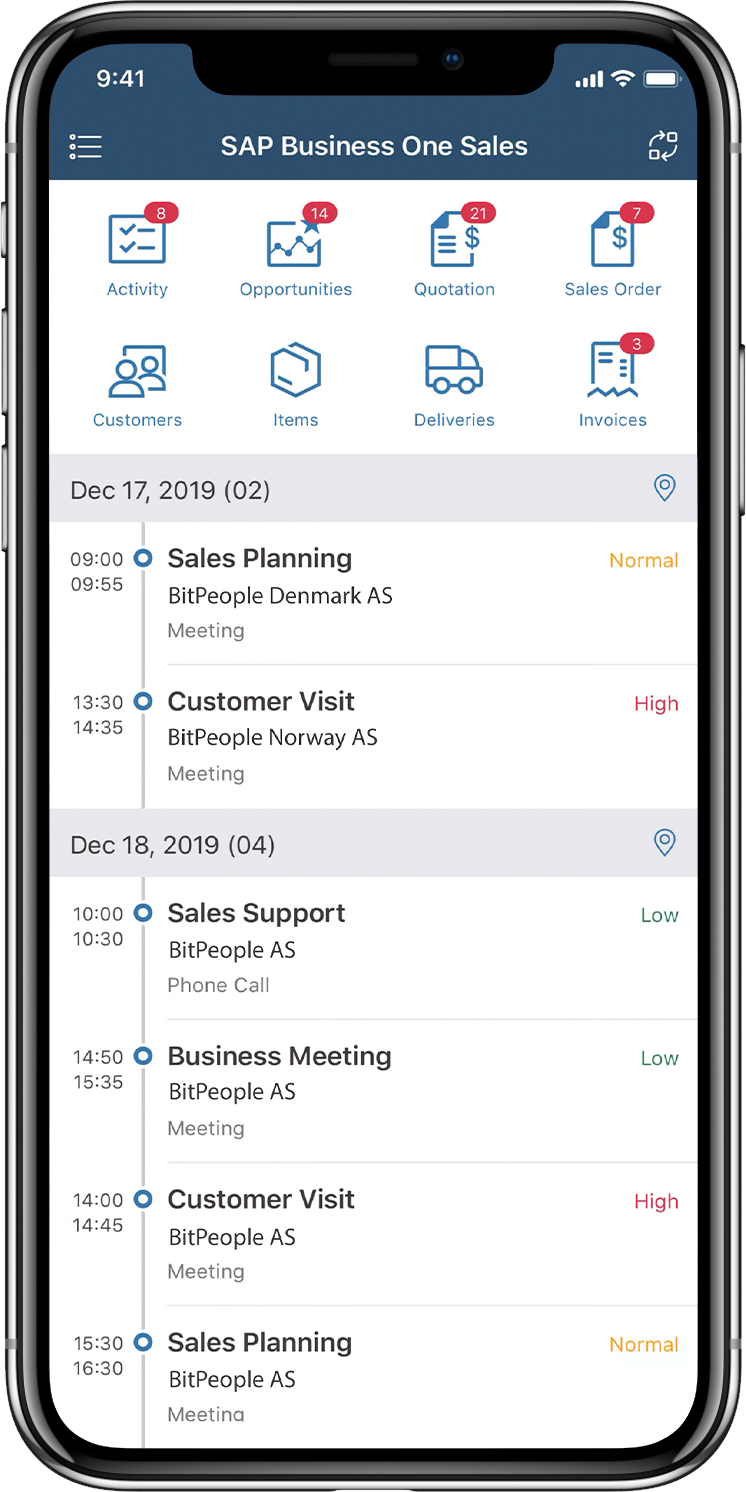Browse Items catalog

[x=296, y=385]
